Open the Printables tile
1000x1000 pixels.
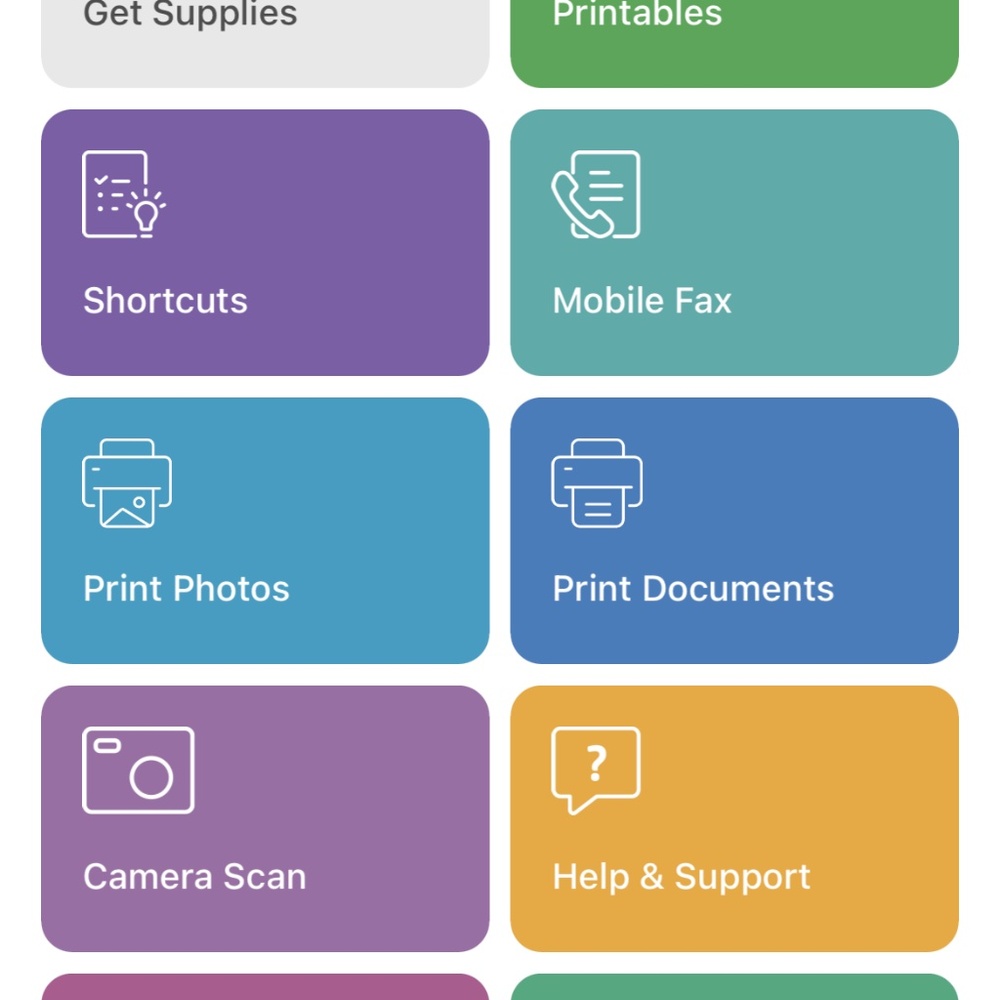click(x=734, y=40)
